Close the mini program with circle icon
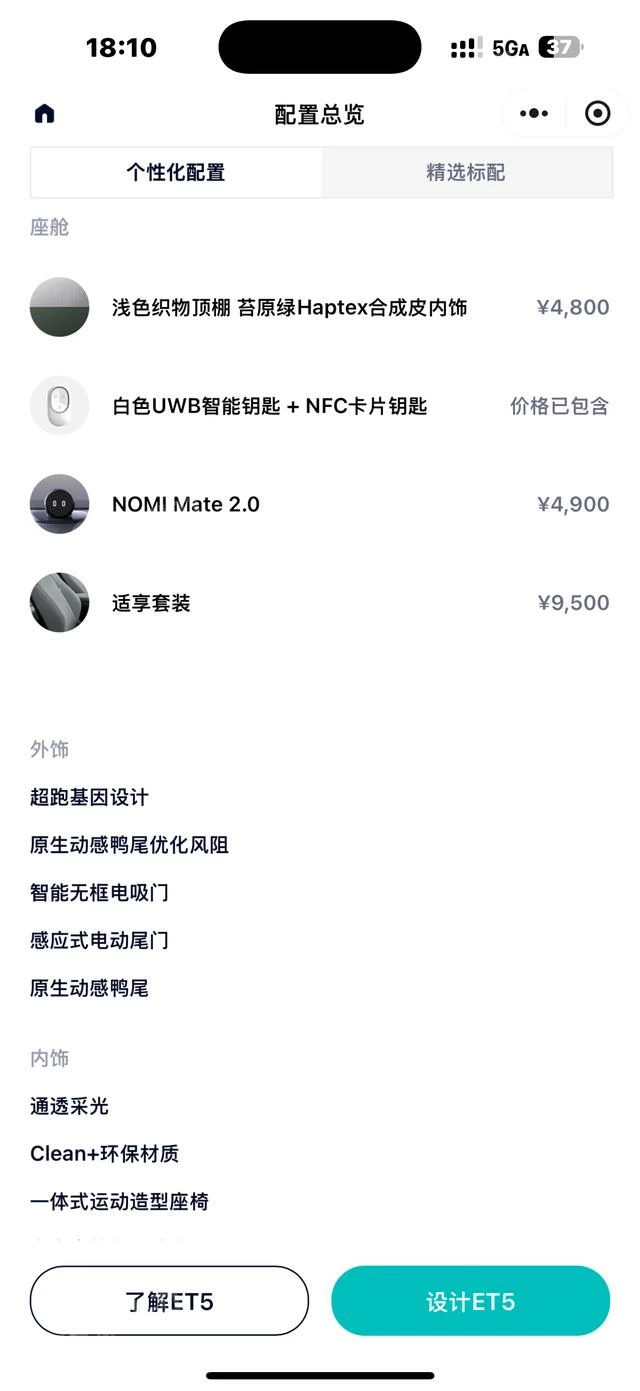The width and height of the screenshot is (640, 1391). tap(597, 114)
